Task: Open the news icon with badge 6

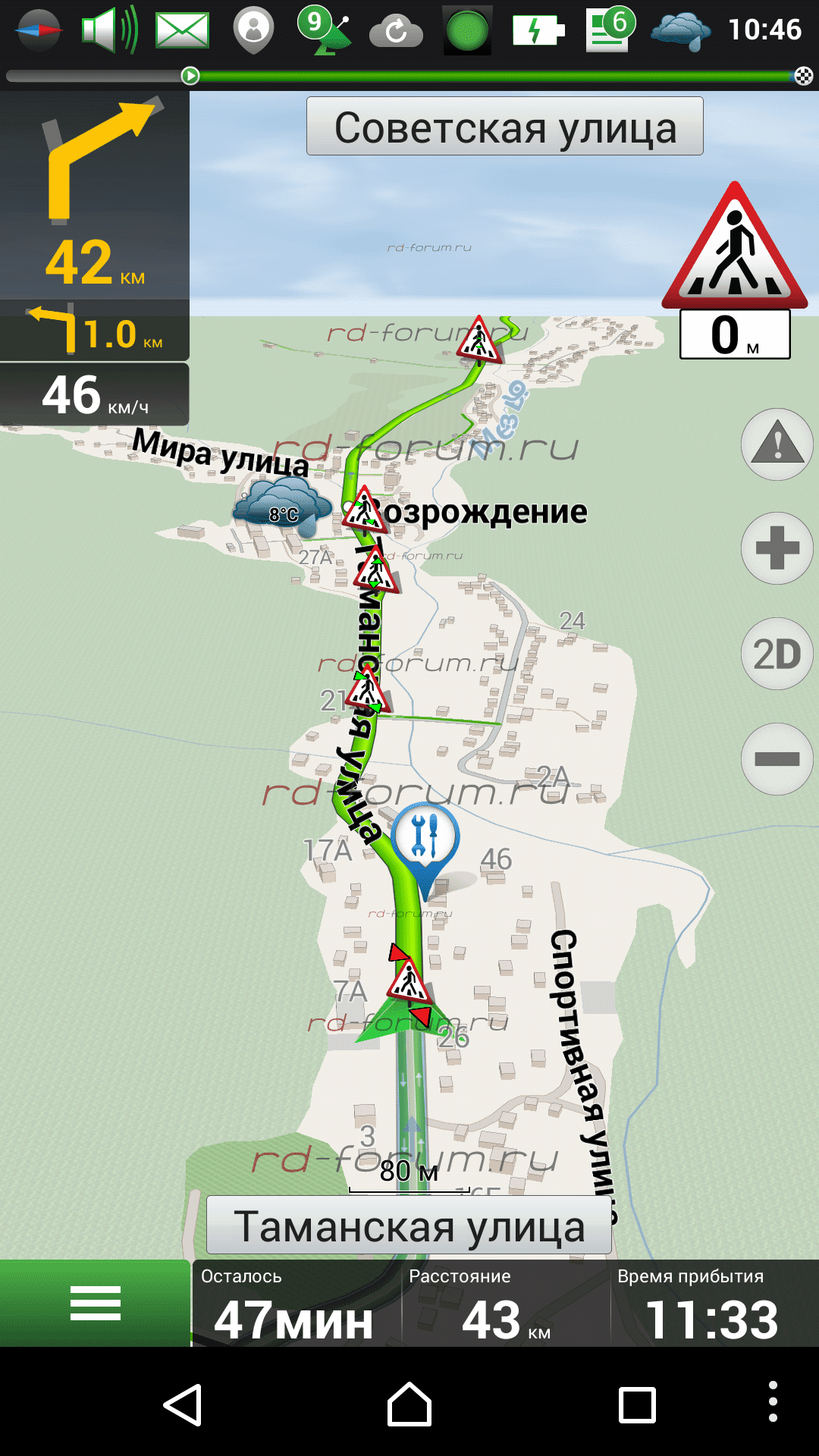Action: (610, 30)
